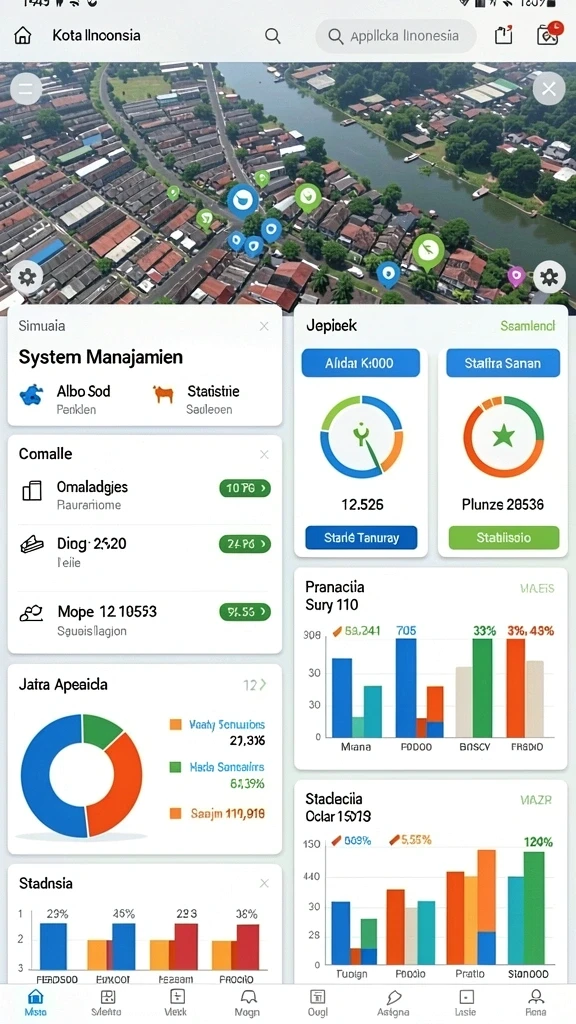Dismiss the Simuaia card
This screenshot has height=1024, width=576.
pyautogui.click(x=264, y=326)
